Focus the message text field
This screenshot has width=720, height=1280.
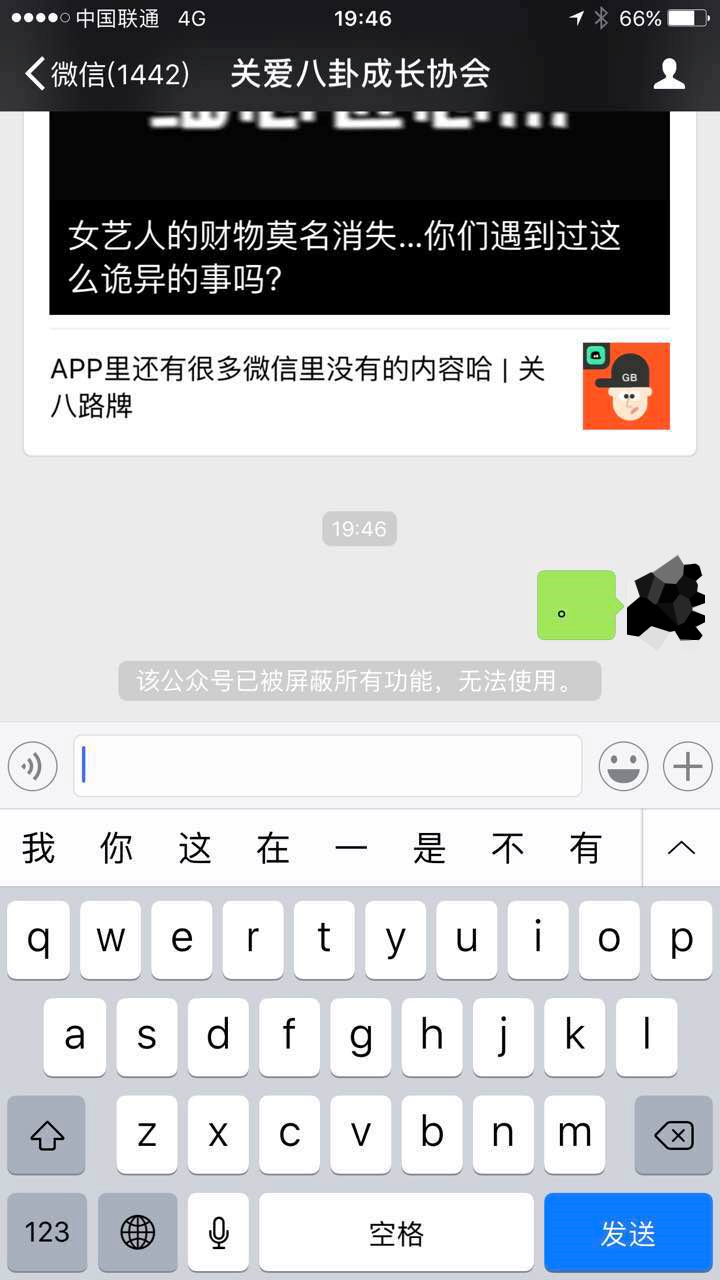coord(327,767)
